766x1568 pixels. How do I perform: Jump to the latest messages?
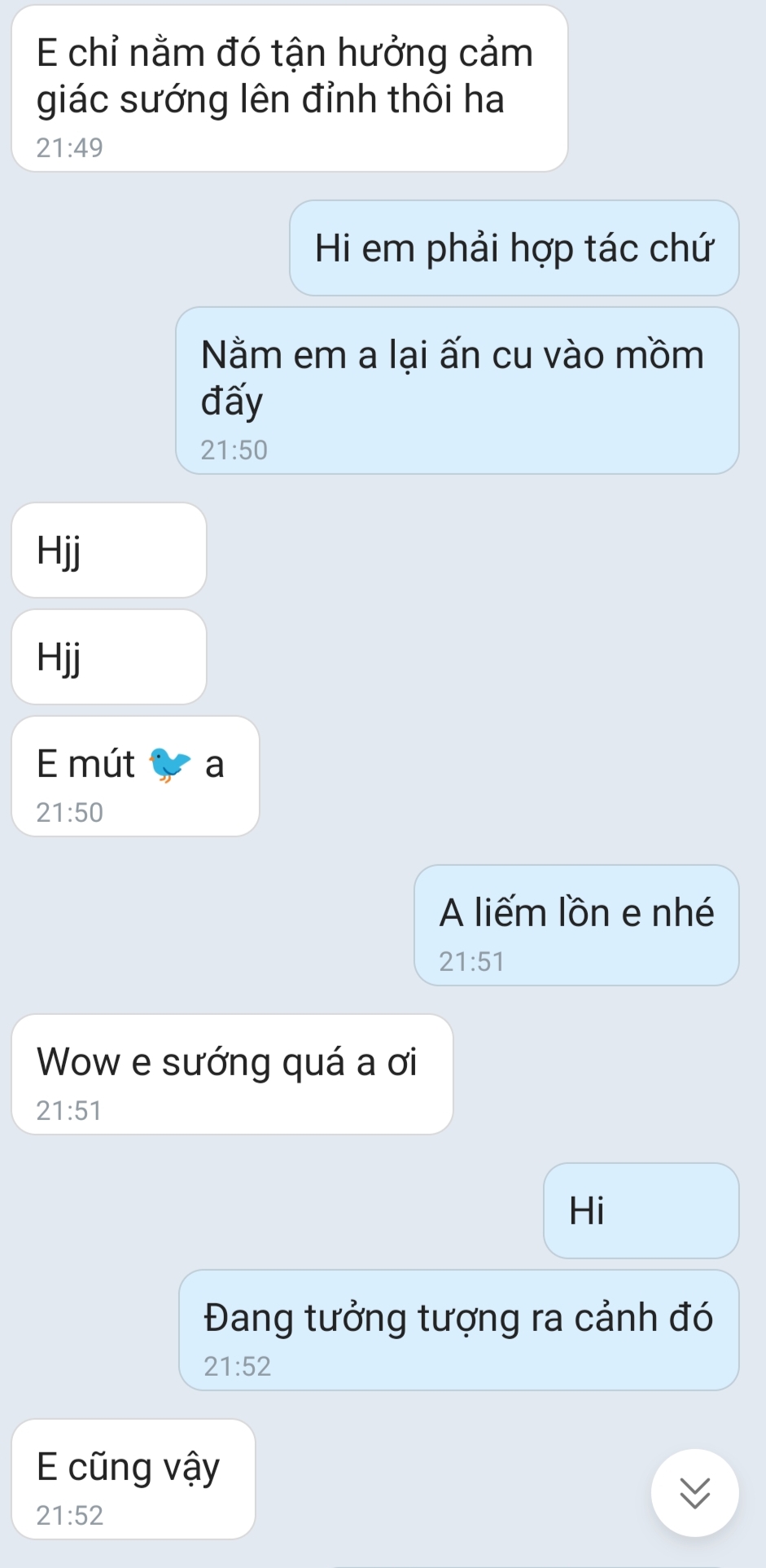(x=694, y=1493)
